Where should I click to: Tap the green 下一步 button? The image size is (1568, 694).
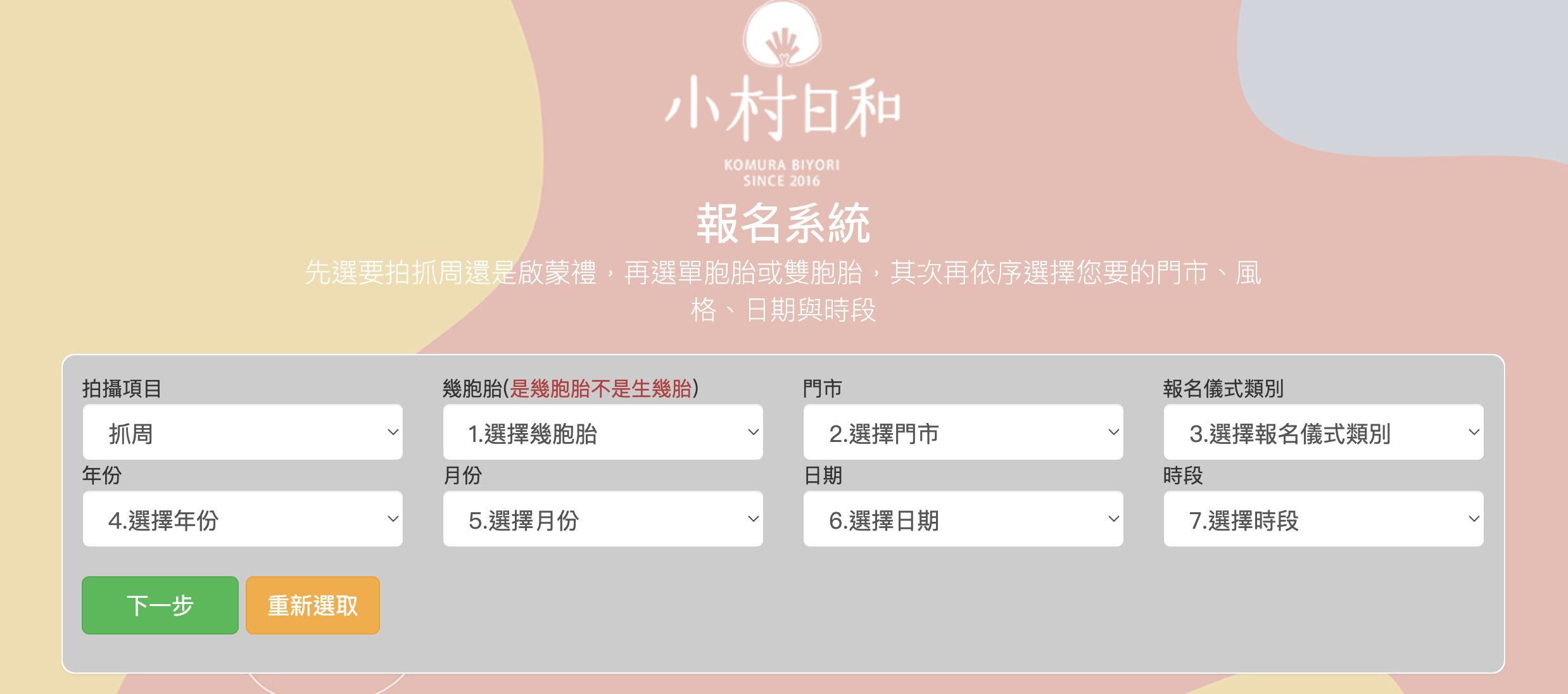[x=160, y=605]
